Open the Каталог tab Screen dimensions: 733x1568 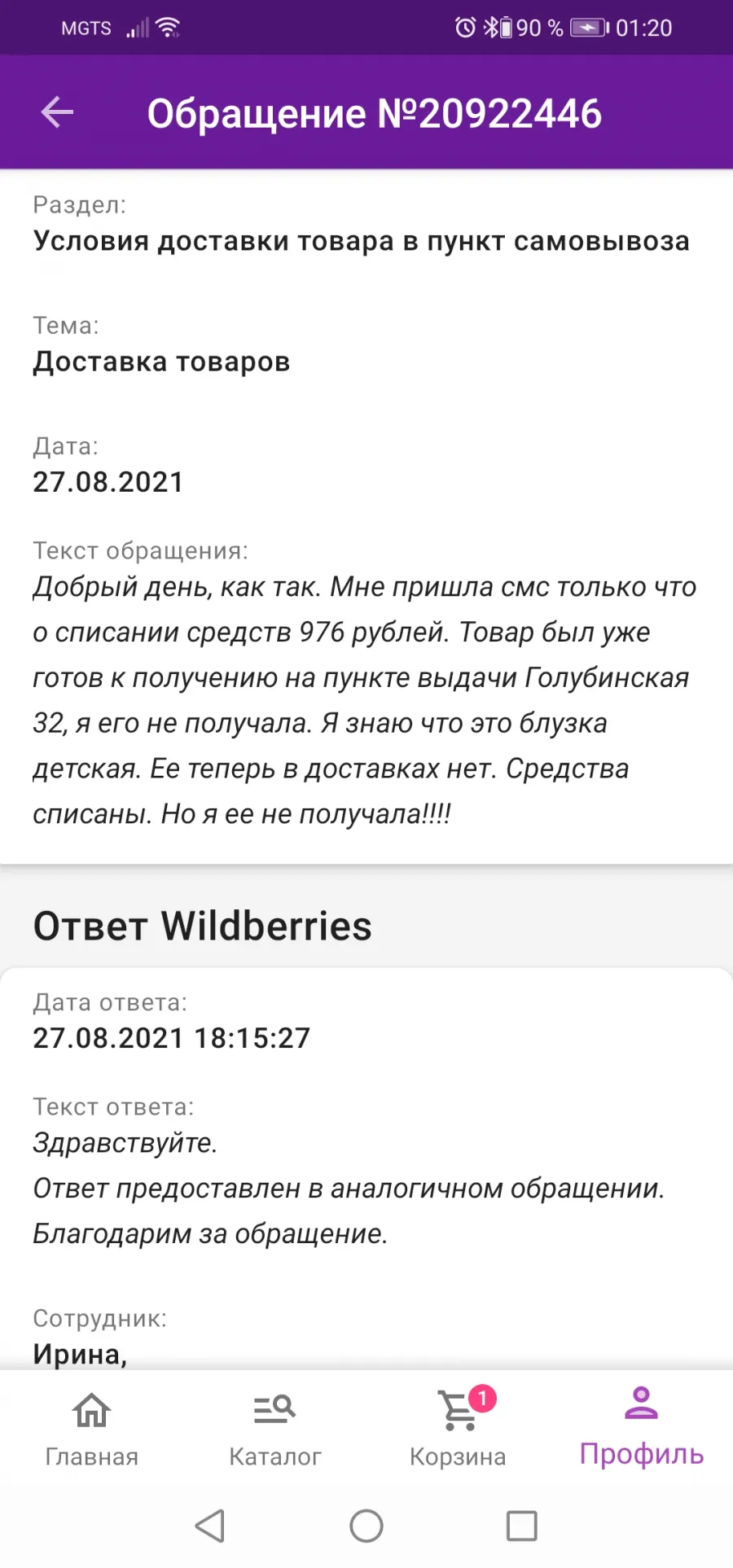coord(275,1429)
